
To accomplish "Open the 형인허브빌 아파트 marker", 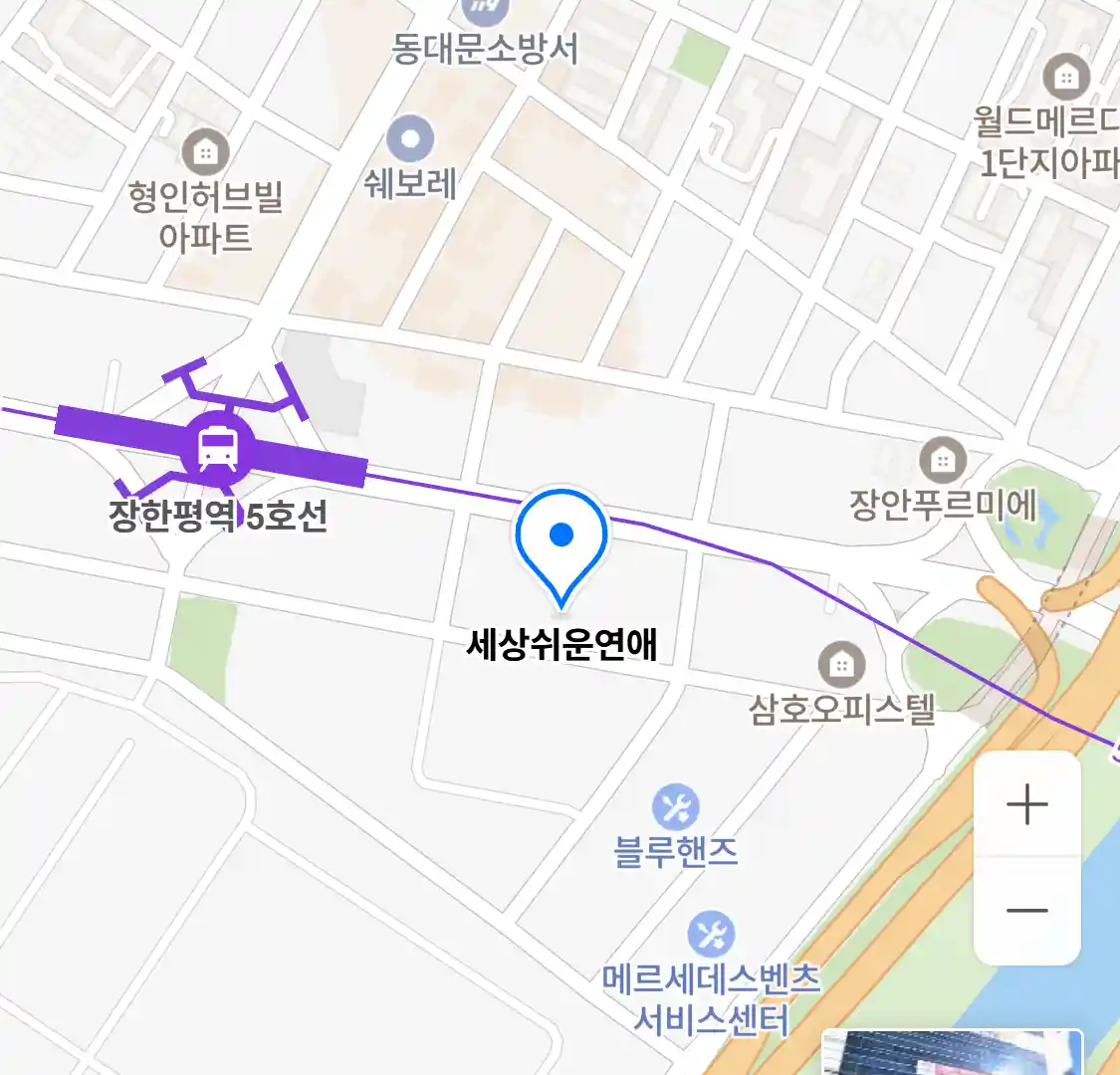I will point(205,152).
